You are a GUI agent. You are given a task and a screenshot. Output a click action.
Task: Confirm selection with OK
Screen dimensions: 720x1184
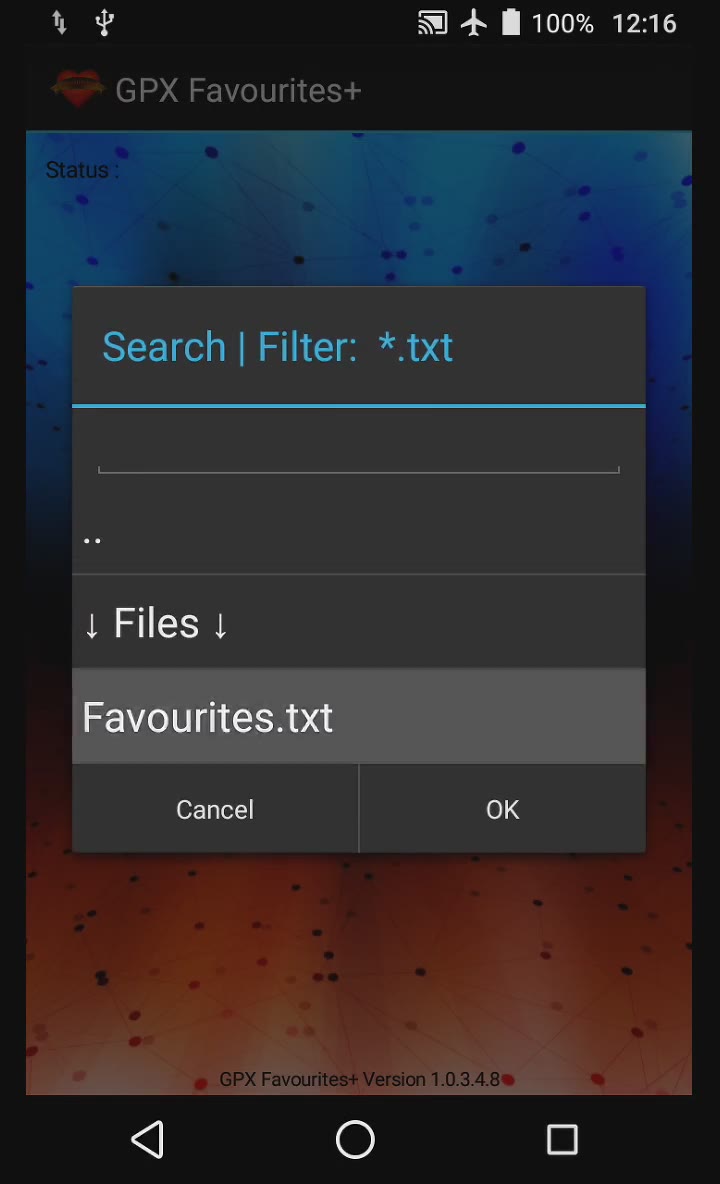click(503, 809)
